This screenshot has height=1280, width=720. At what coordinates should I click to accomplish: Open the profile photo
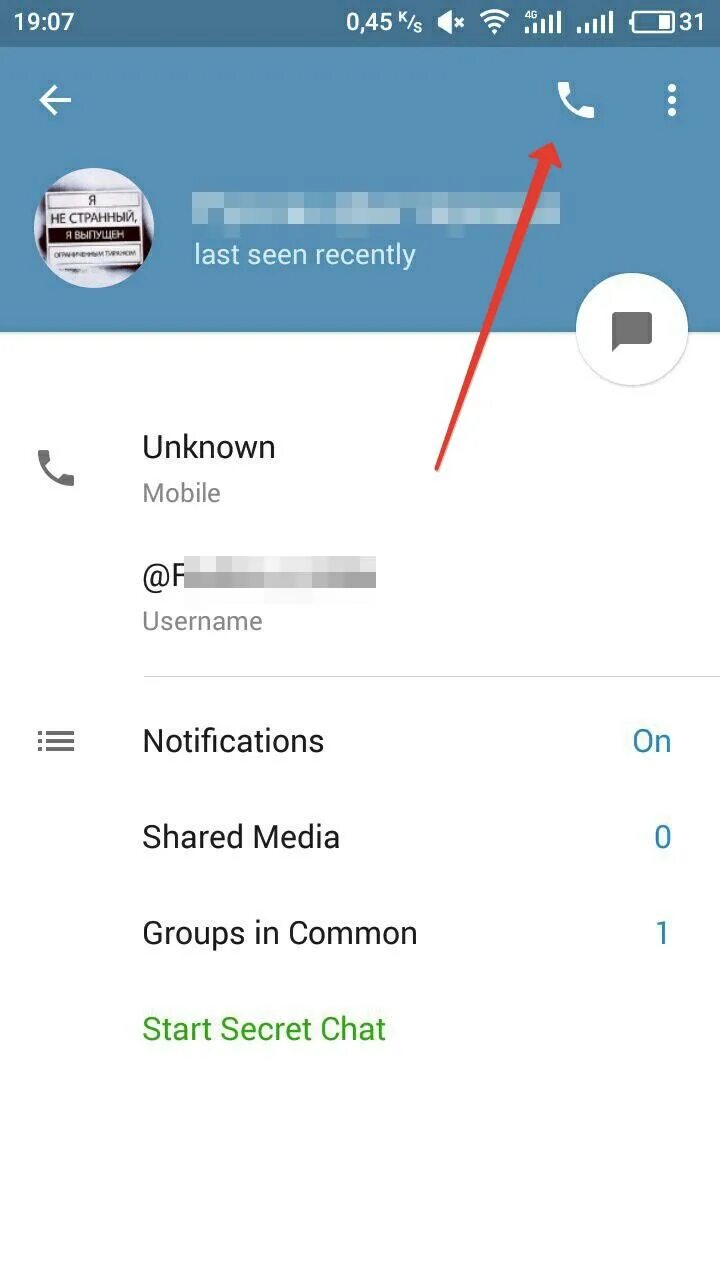(94, 228)
